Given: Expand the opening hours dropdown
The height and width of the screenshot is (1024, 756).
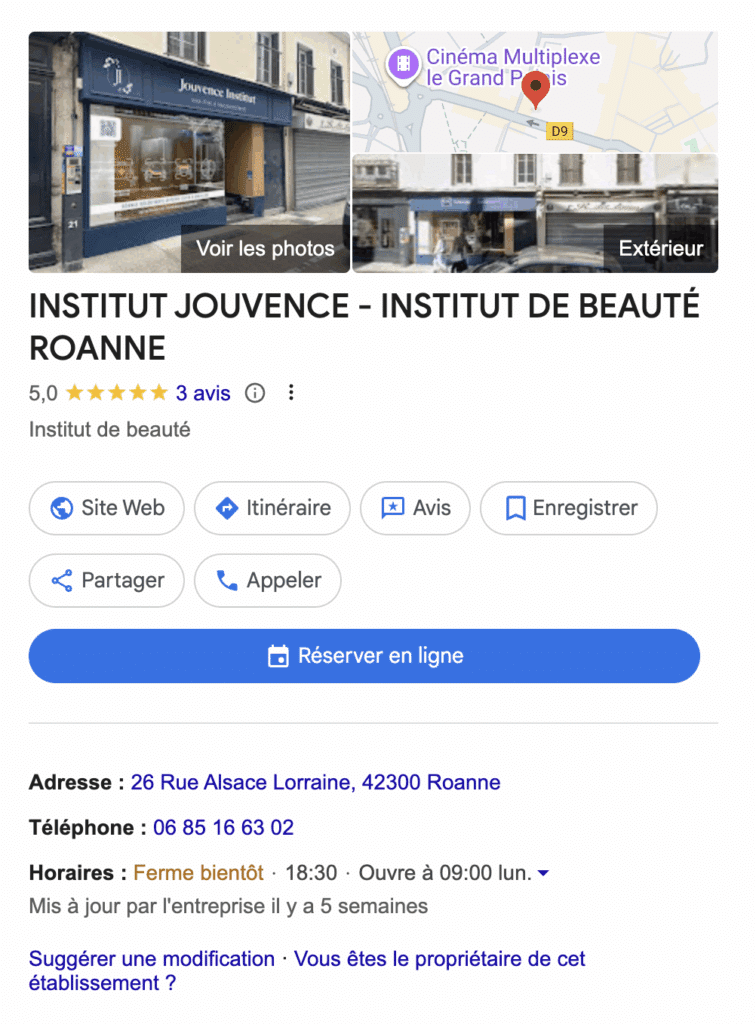Looking at the screenshot, I should click(543, 873).
